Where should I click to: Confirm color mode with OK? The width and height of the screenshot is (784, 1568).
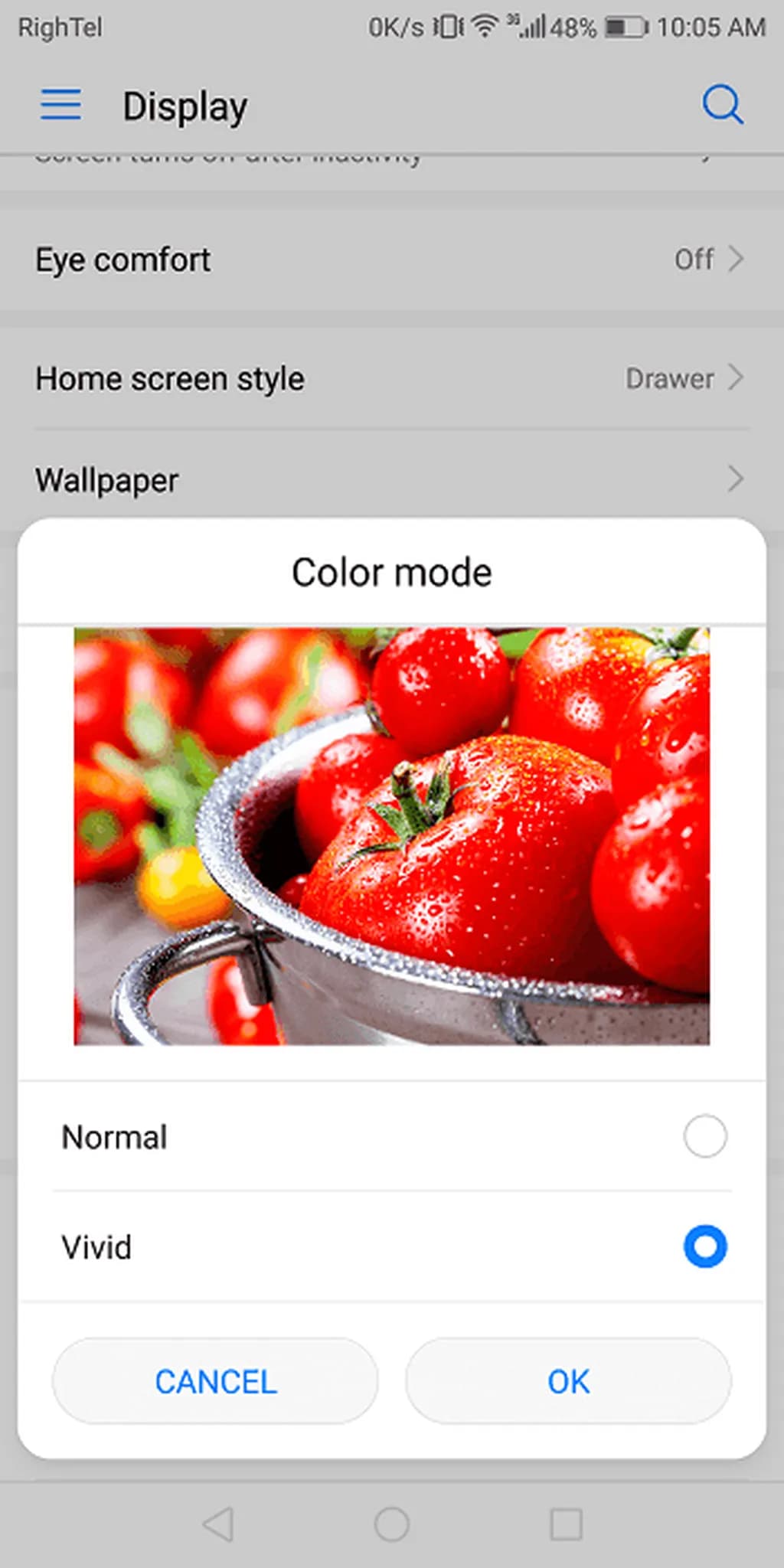coord(568,1381)
